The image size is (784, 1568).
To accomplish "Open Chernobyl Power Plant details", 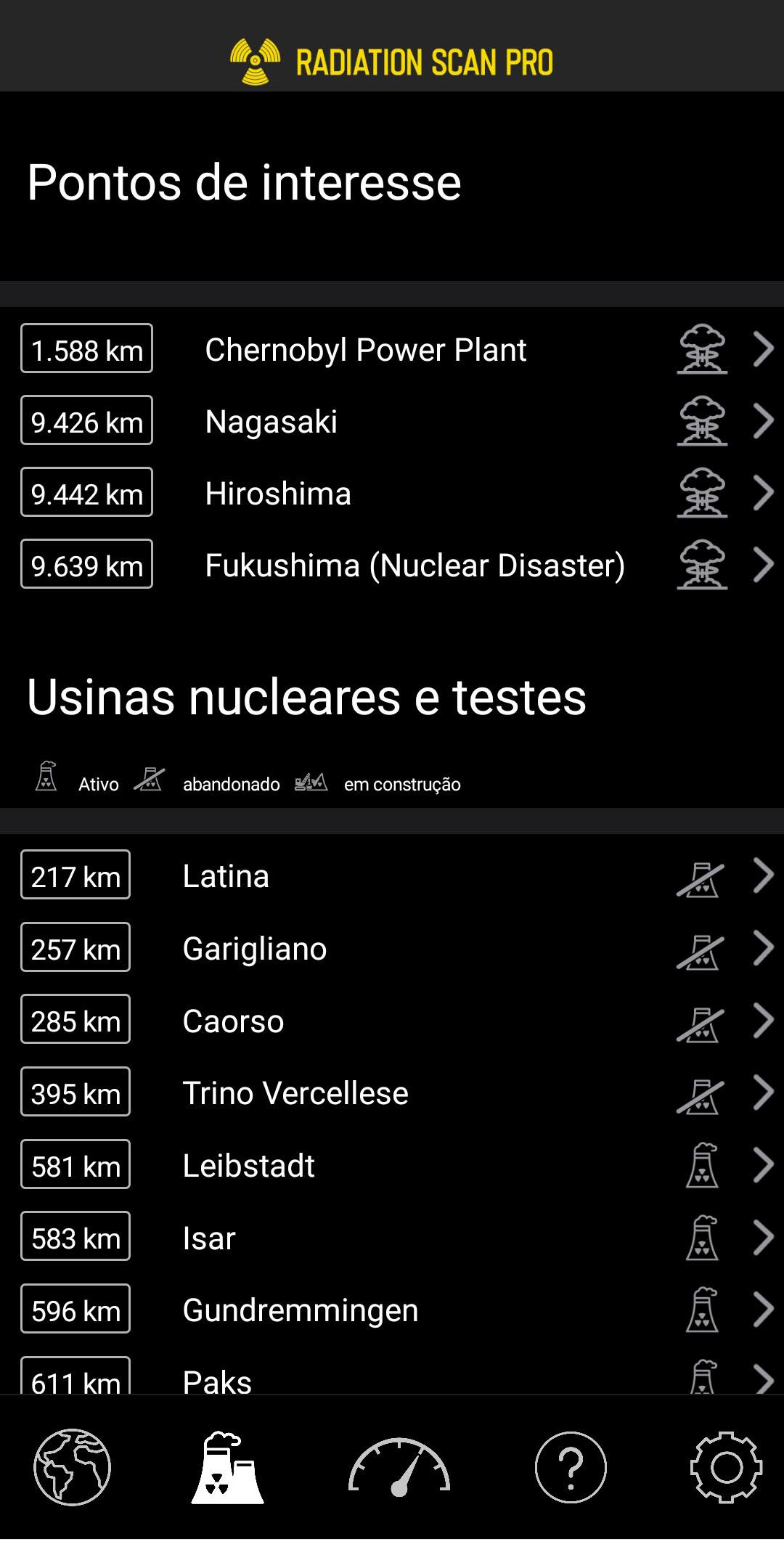I will [x=392, y=348].
